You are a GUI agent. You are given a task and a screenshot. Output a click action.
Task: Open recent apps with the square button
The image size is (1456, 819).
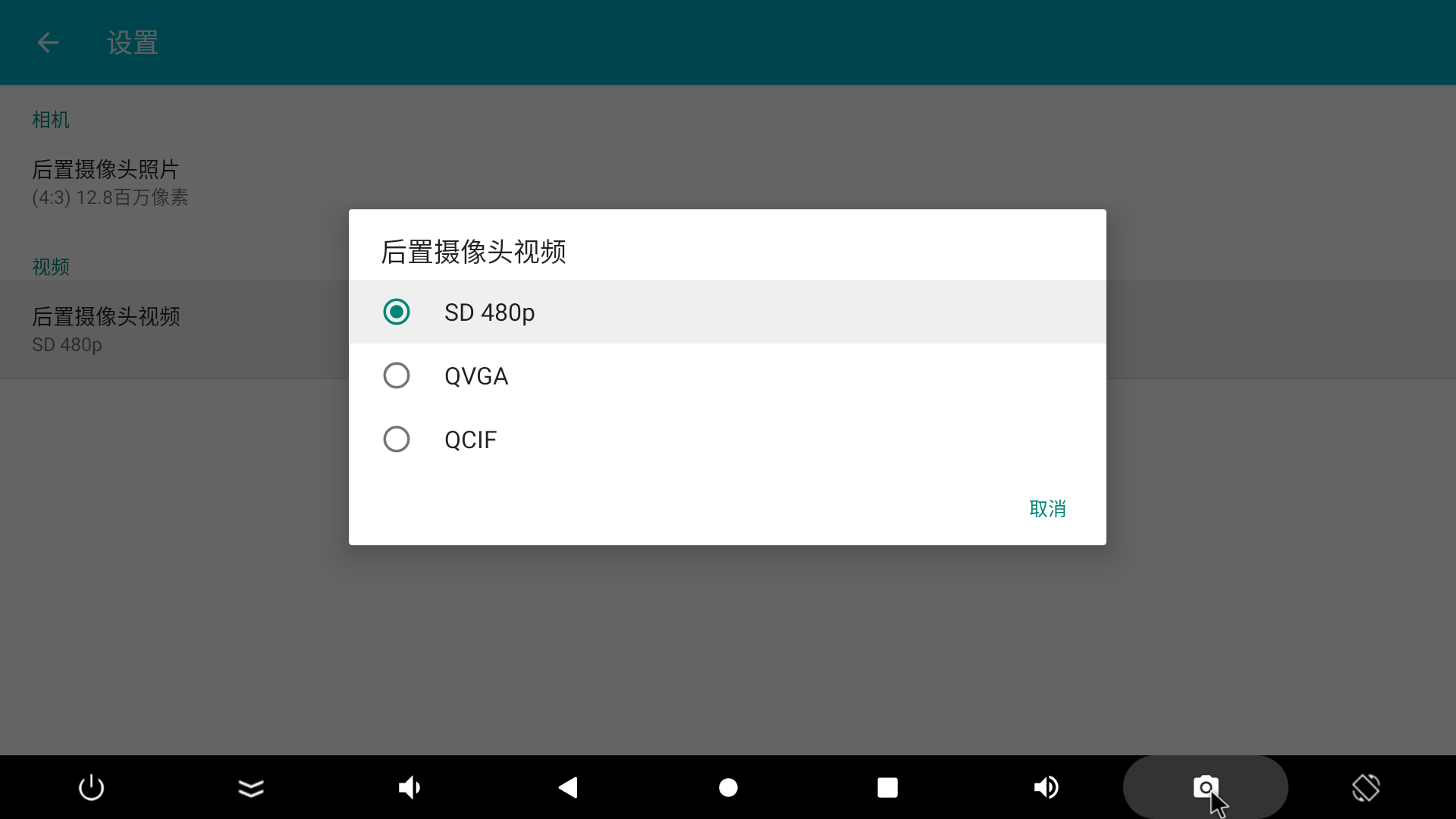(x=887, y=787)
